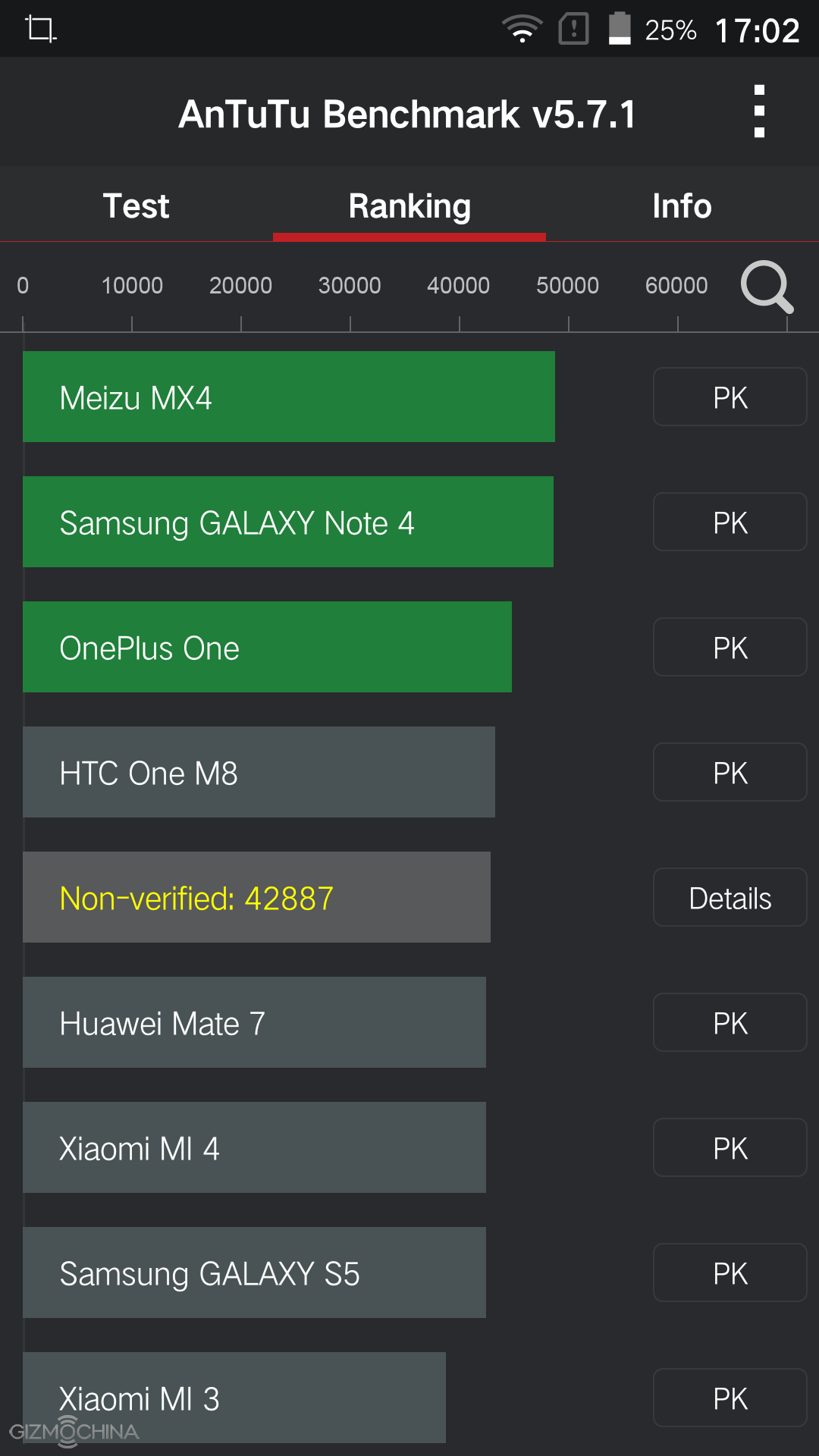This screenshot has width=819, height=1456.
Task: Select the Ranking tab
Action: 409,206
